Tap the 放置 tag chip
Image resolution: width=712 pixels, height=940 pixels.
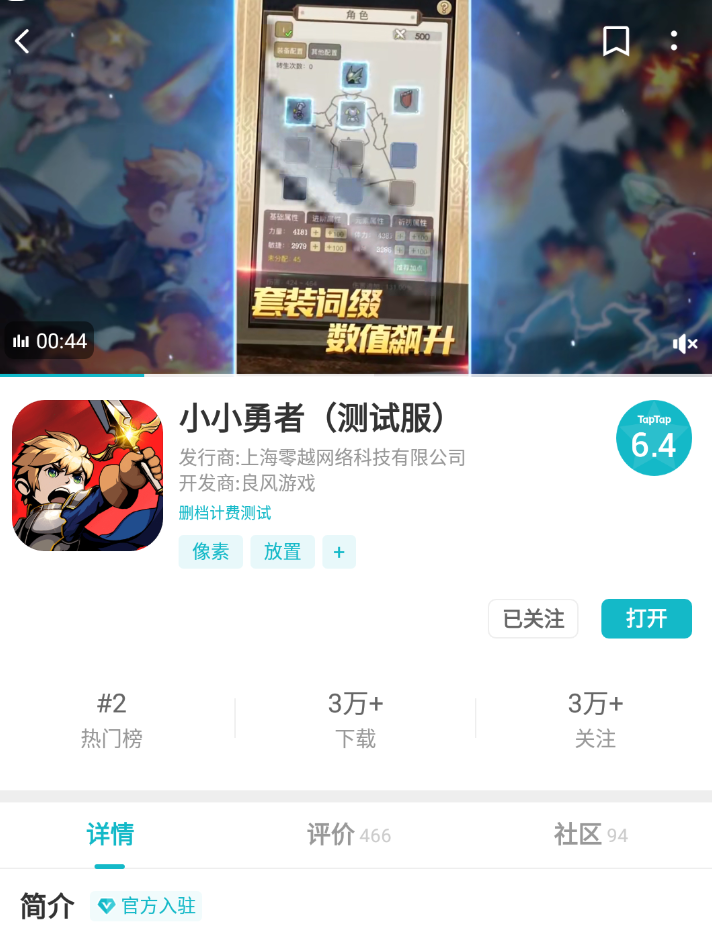[x=282, y=552]
